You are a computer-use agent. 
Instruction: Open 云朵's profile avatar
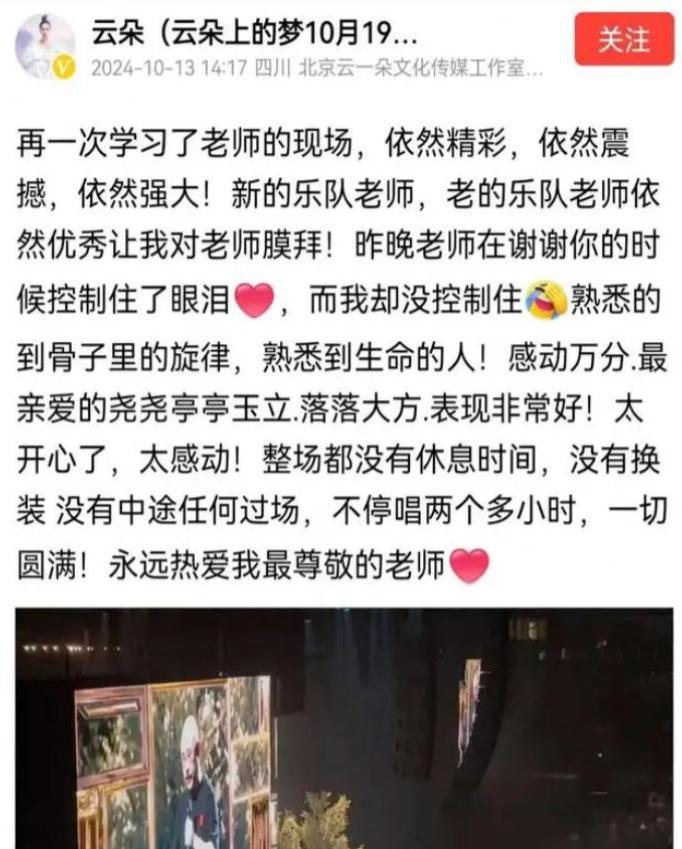[45, 45]
